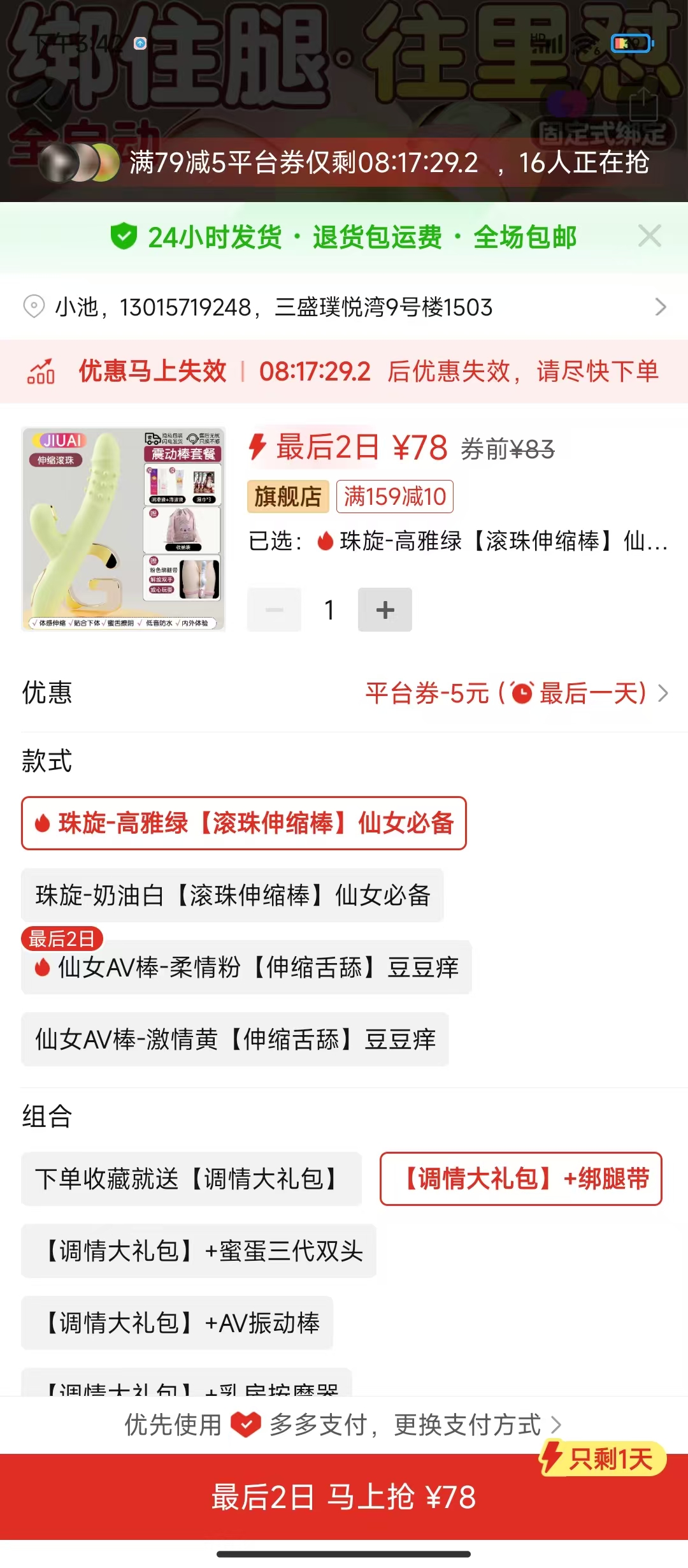Image resolution: width=688 pixels, height=1568 pixels.
Task: Open the product thumbnail image
Action: click(124, 529)
